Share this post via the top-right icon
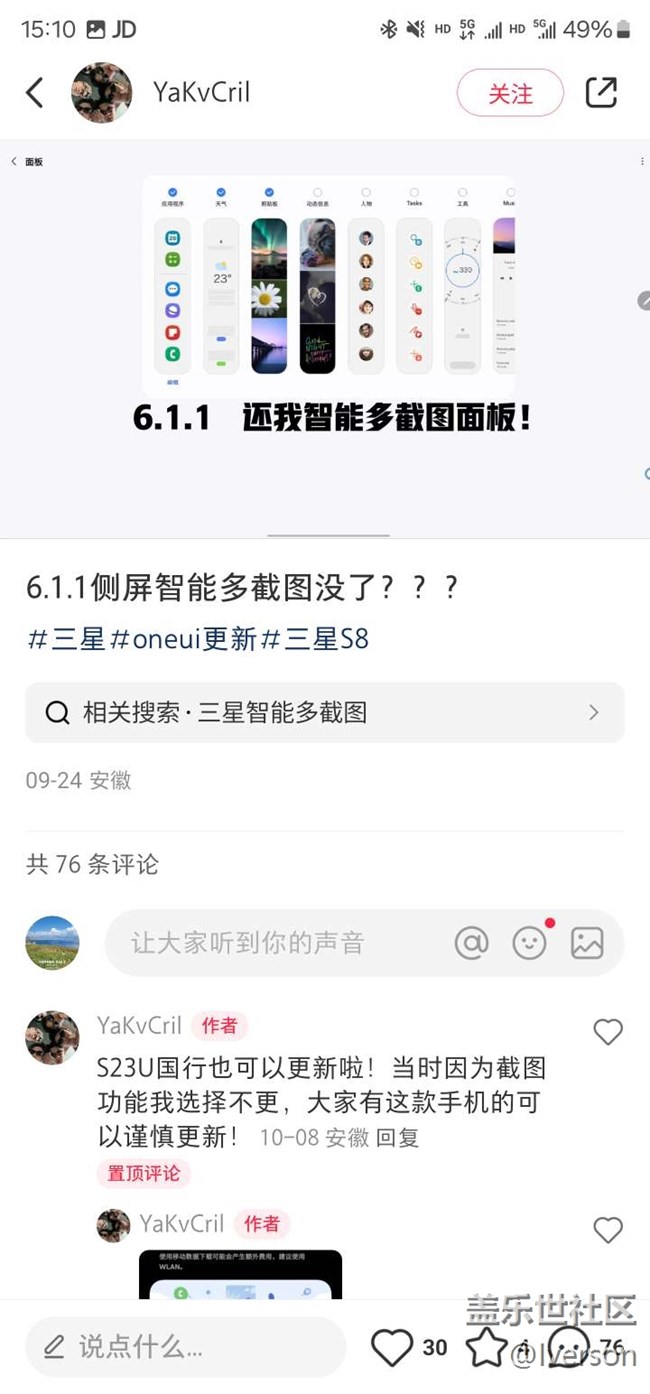Viewport: 650px width, 1394px height. coord(601,93)
